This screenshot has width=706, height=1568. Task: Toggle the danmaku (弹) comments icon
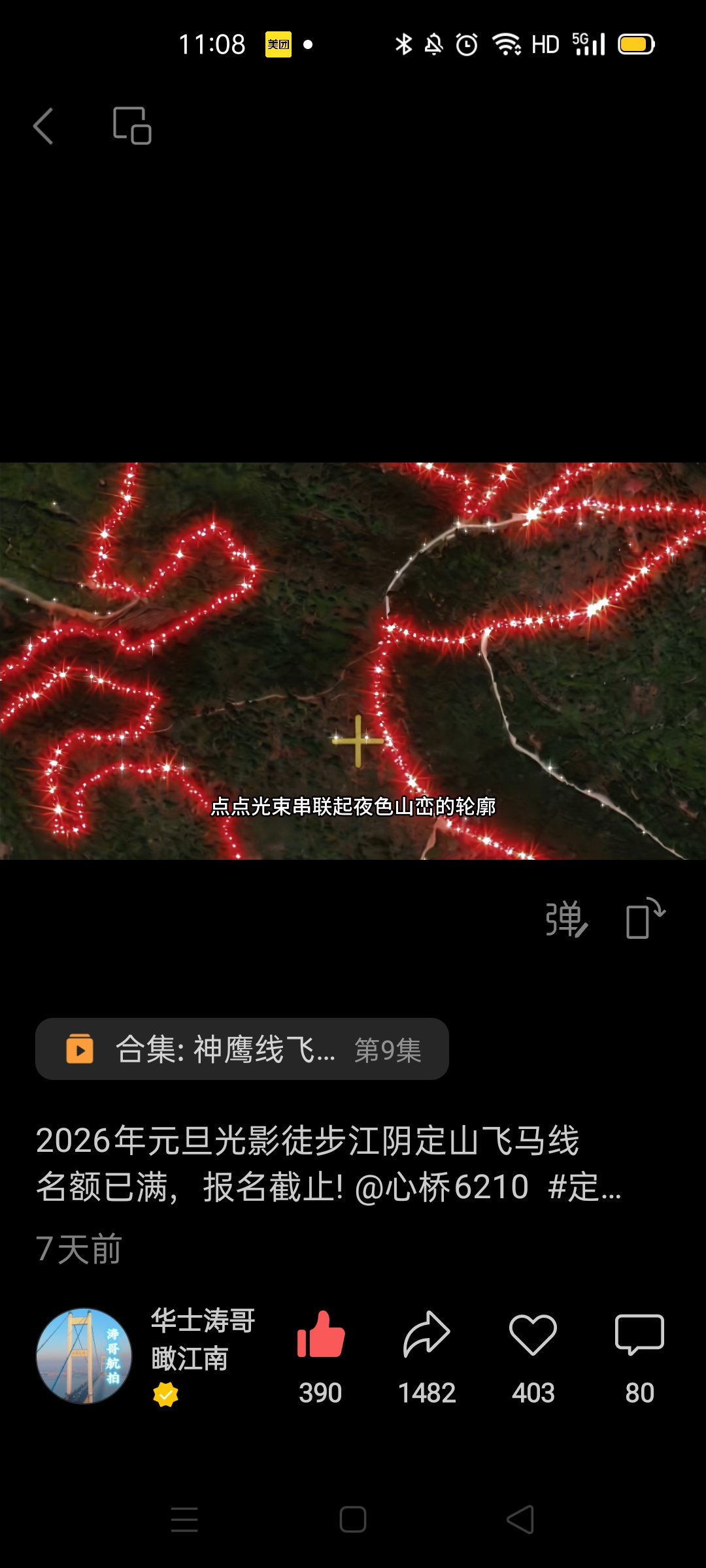point(566,919)
